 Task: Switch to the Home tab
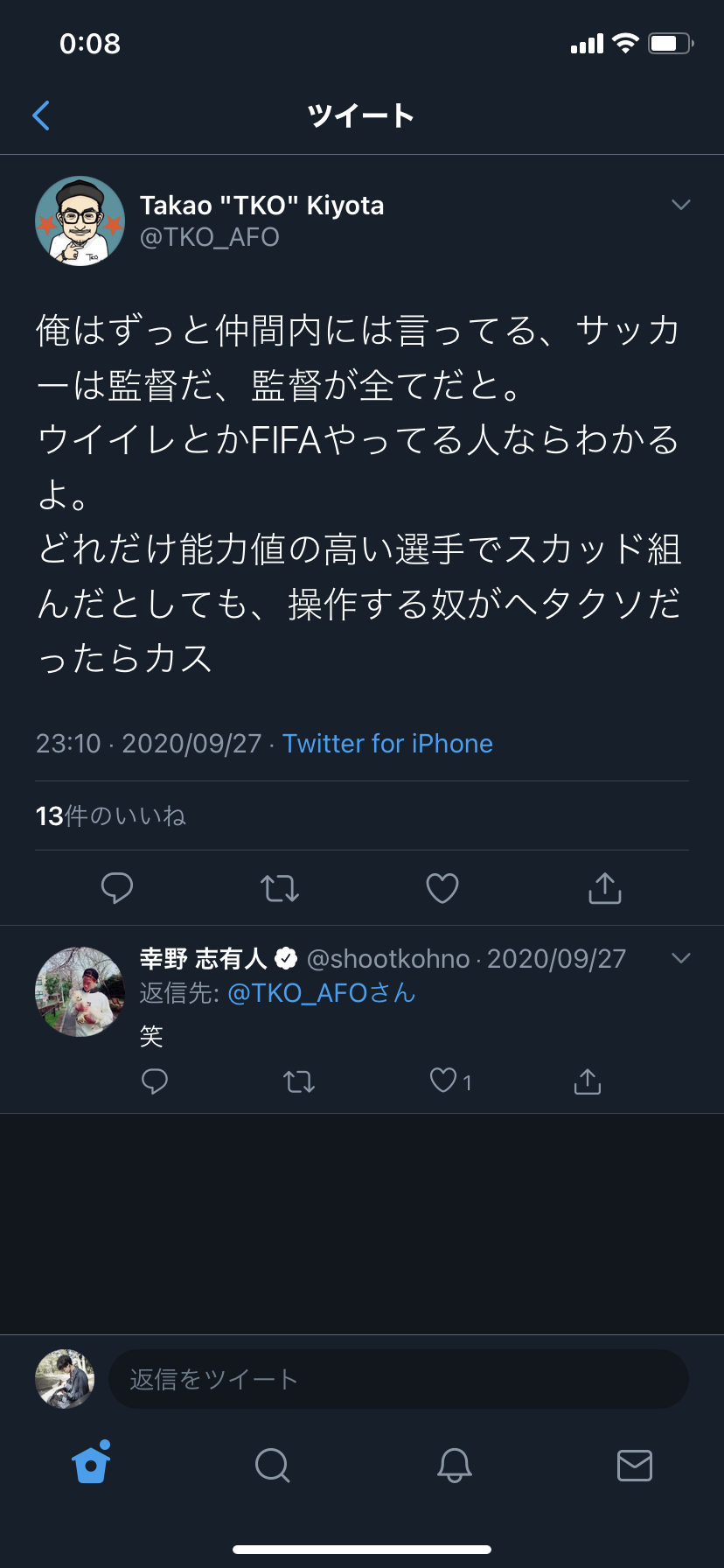[91, 1464]
